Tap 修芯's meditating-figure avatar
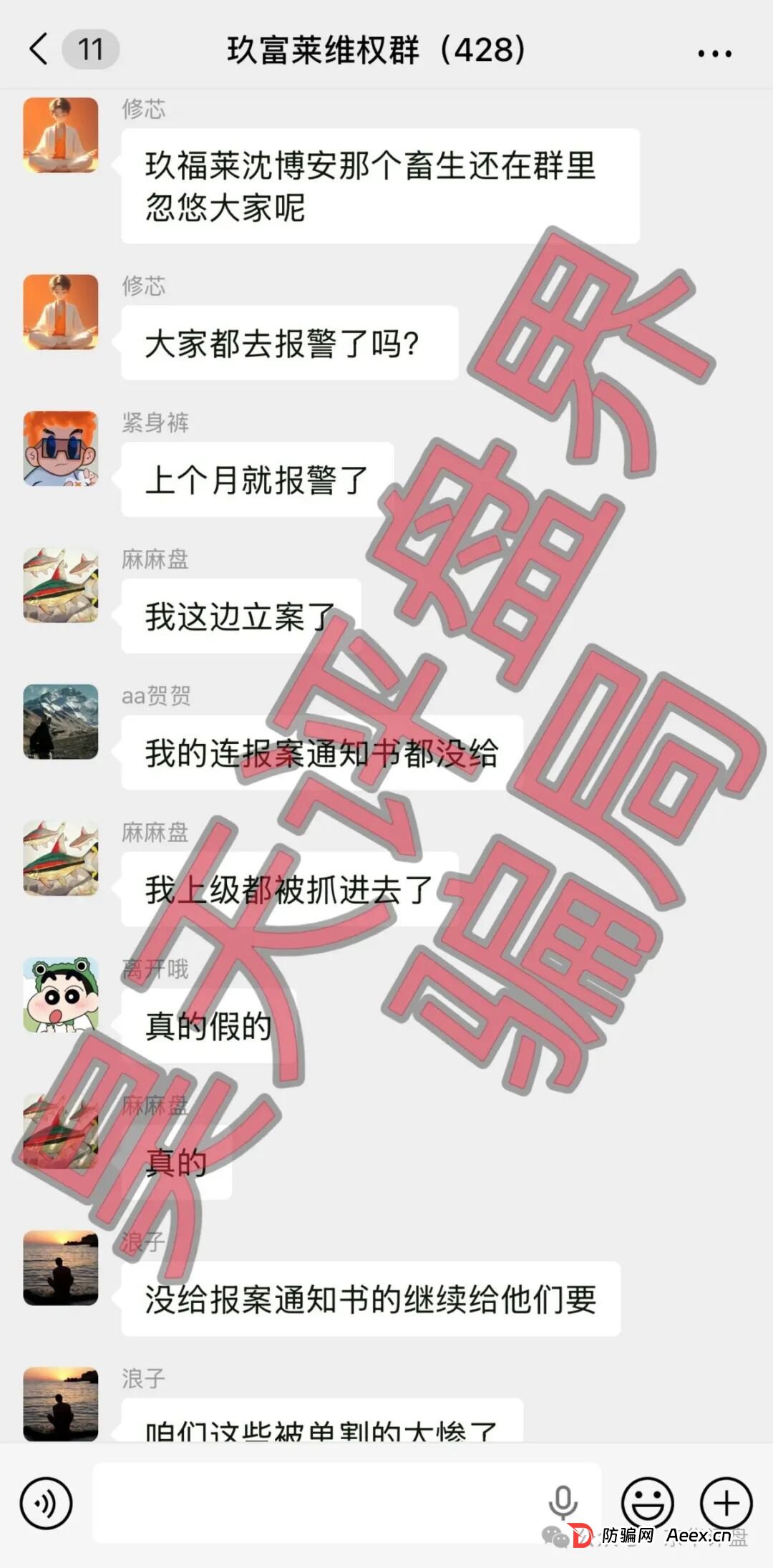773x1568 pixels. [x=60, y=136]
